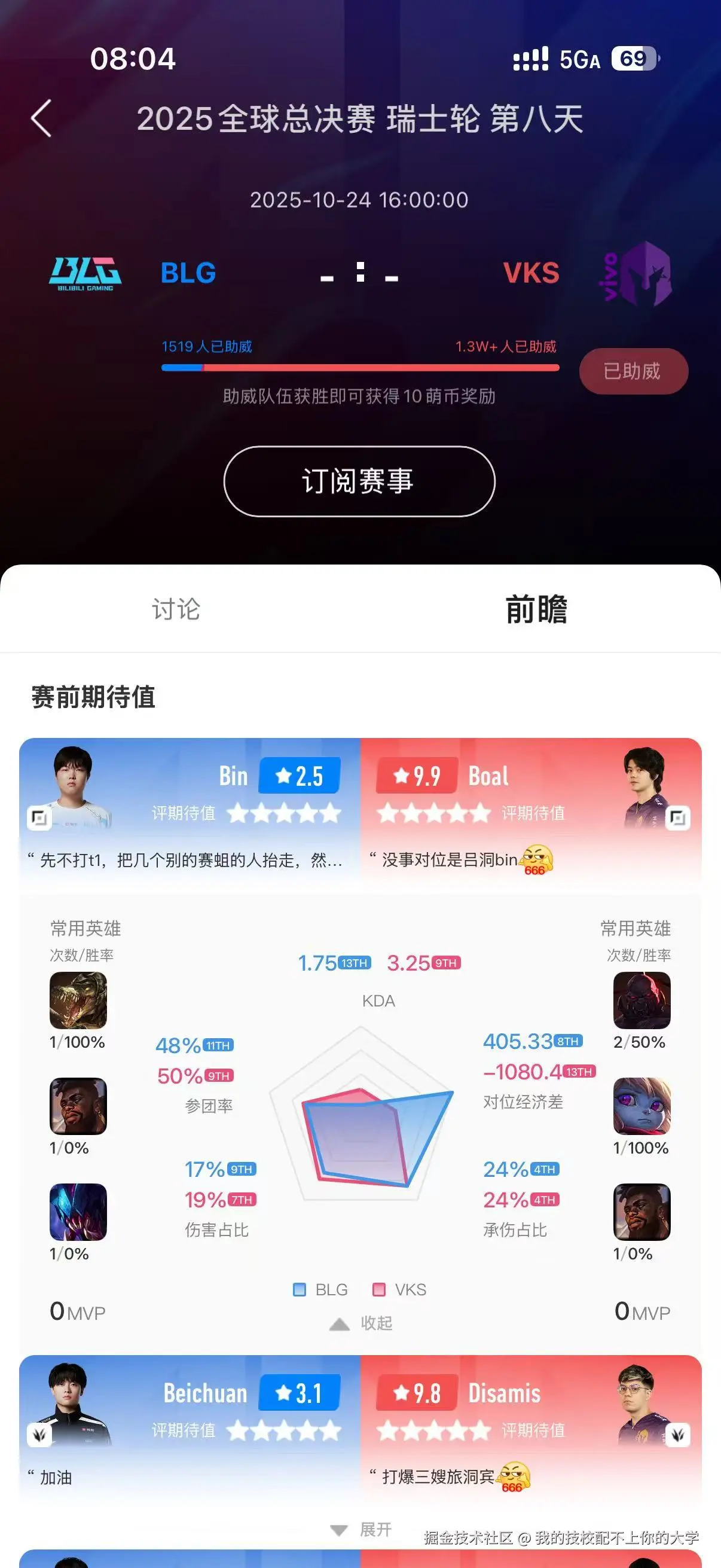Open Bin's first champion icon (1/100%)
Image resolution: width=721 pixels, height=1568 pixels.
point(78,1001)
